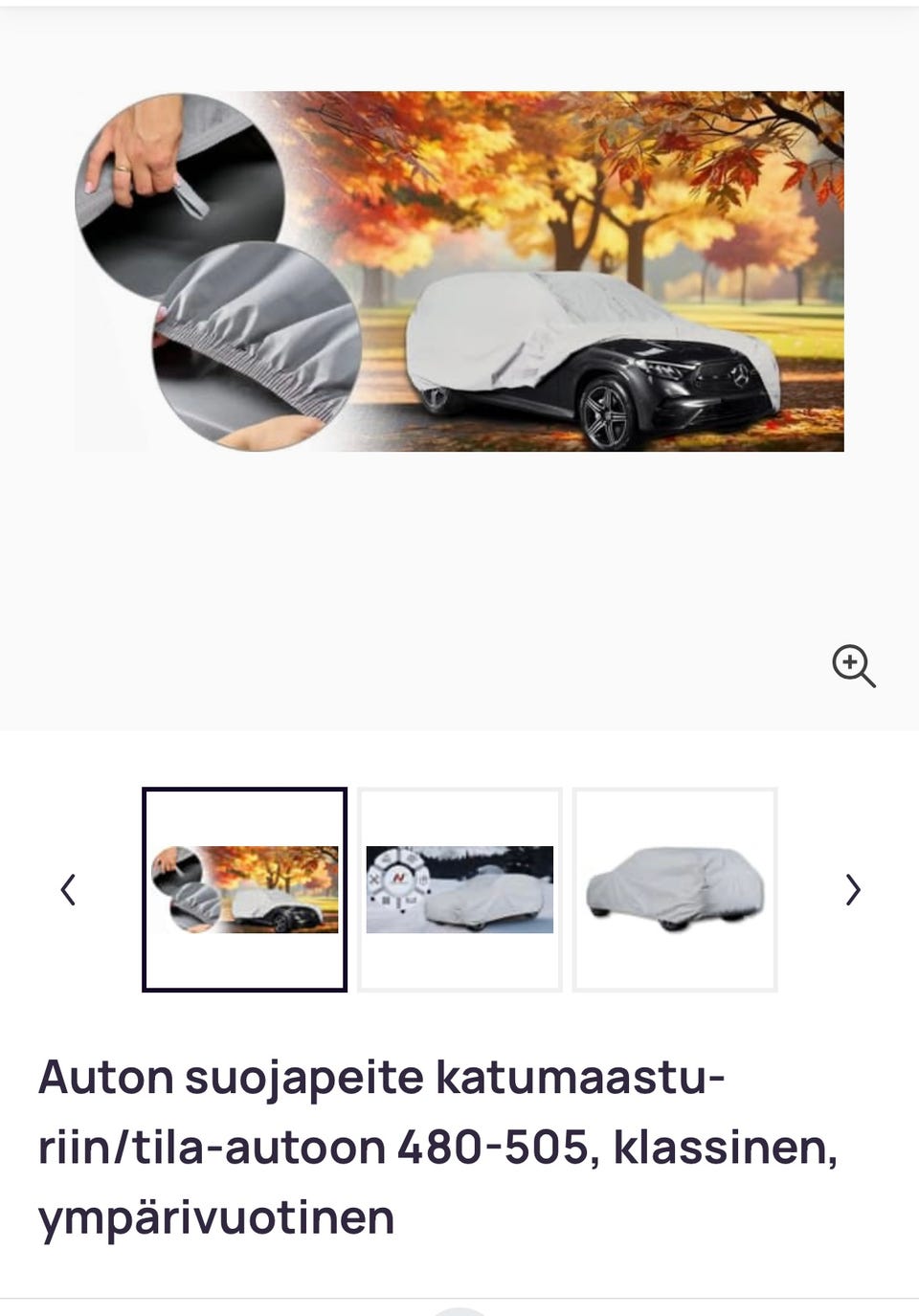Switch gallery selection to the third thumbnail
This screenshot has width=919, height=1316.
(675, 888)
